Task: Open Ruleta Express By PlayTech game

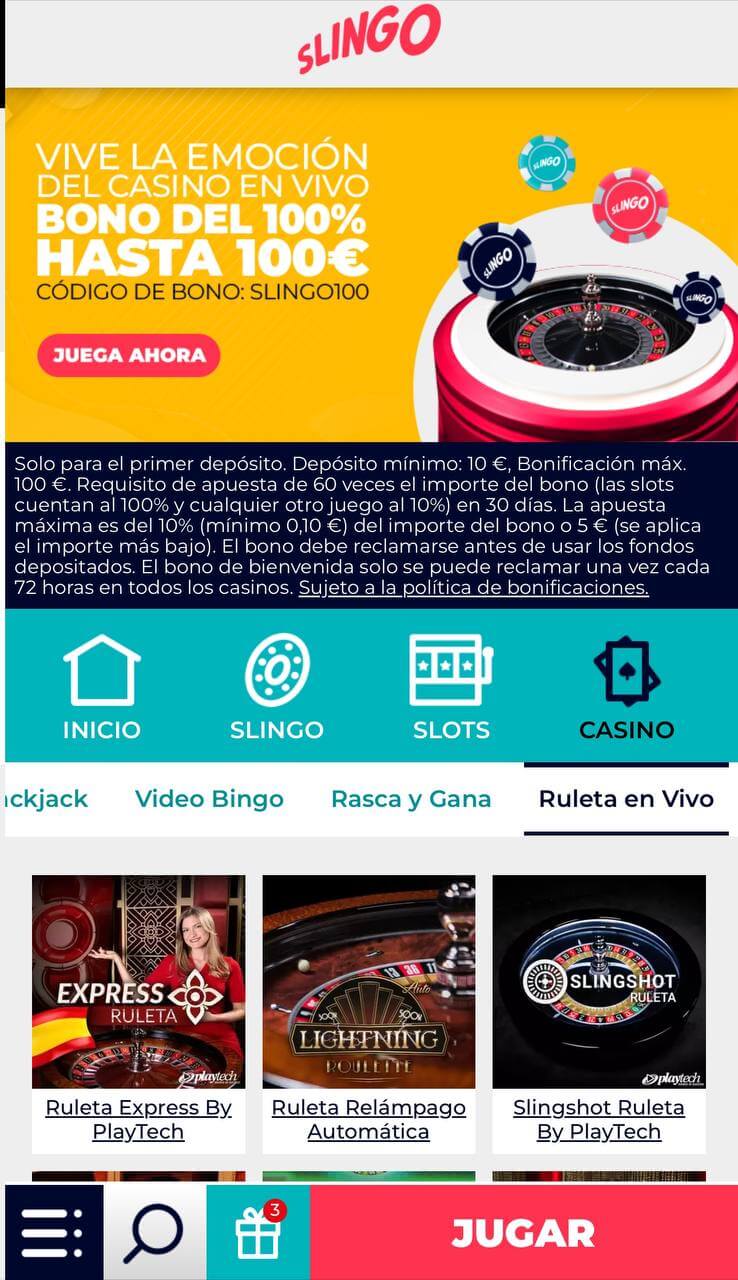Action: click(x=138, y=982)
